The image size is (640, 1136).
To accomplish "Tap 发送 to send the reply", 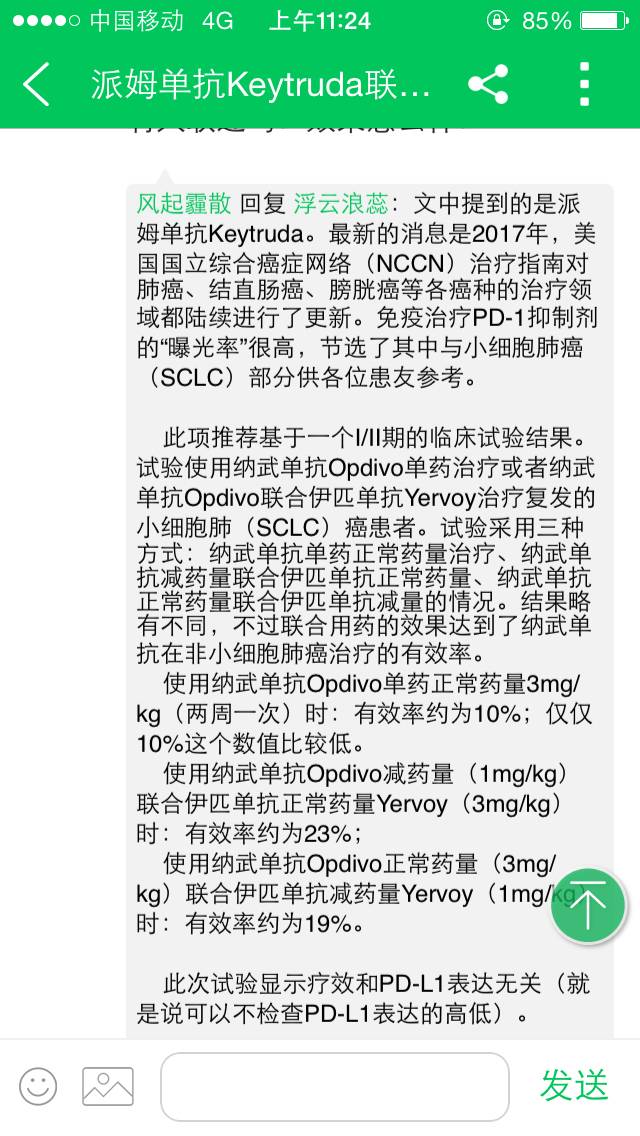I will pos(574,1086).
